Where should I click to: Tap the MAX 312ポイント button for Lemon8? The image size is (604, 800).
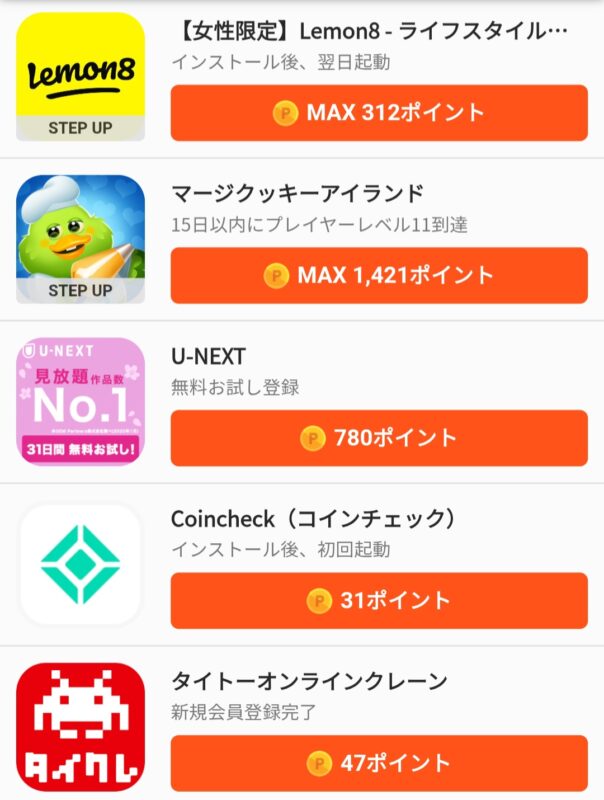click(x=379, y=113)
